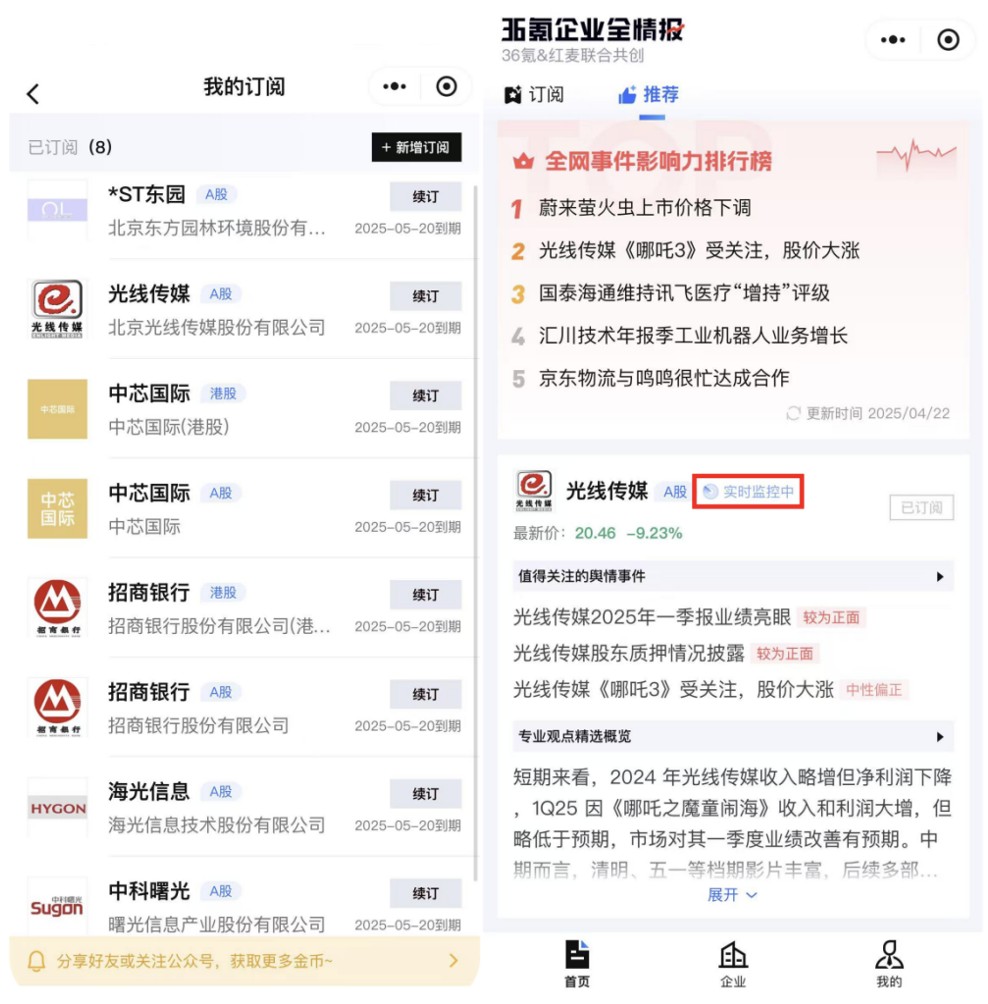Tap the 已订阅 button for 光线传媒
The height and width of the screenshot is (1004, 988).
pos(921,508)
